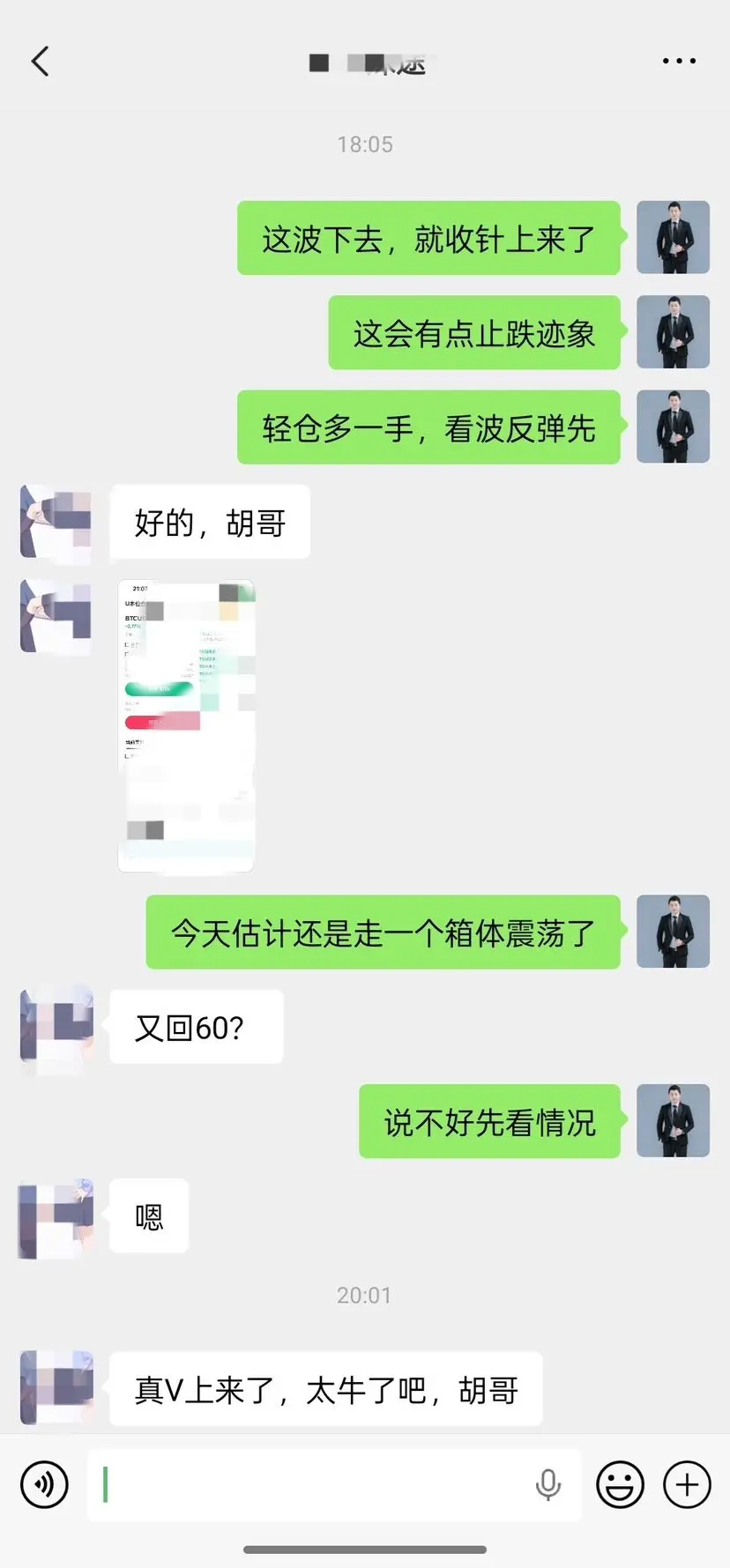Select the '真V上来了，太牛了吧，胡哥' message
Viewport: 730px width, 1568px height.
pyautogui.click(x=324, y=1389)
